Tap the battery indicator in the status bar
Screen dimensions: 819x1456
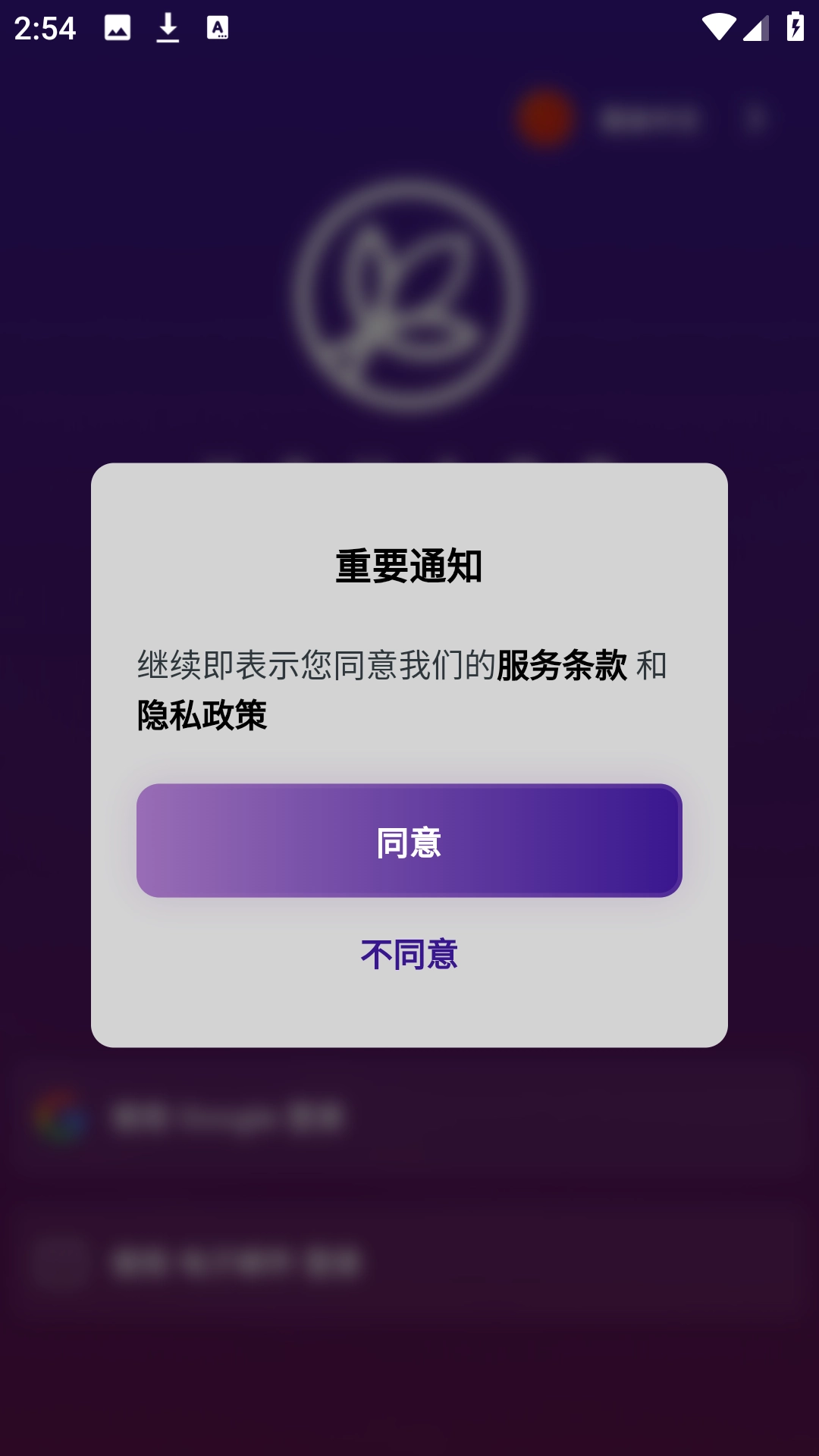point(794,25)
